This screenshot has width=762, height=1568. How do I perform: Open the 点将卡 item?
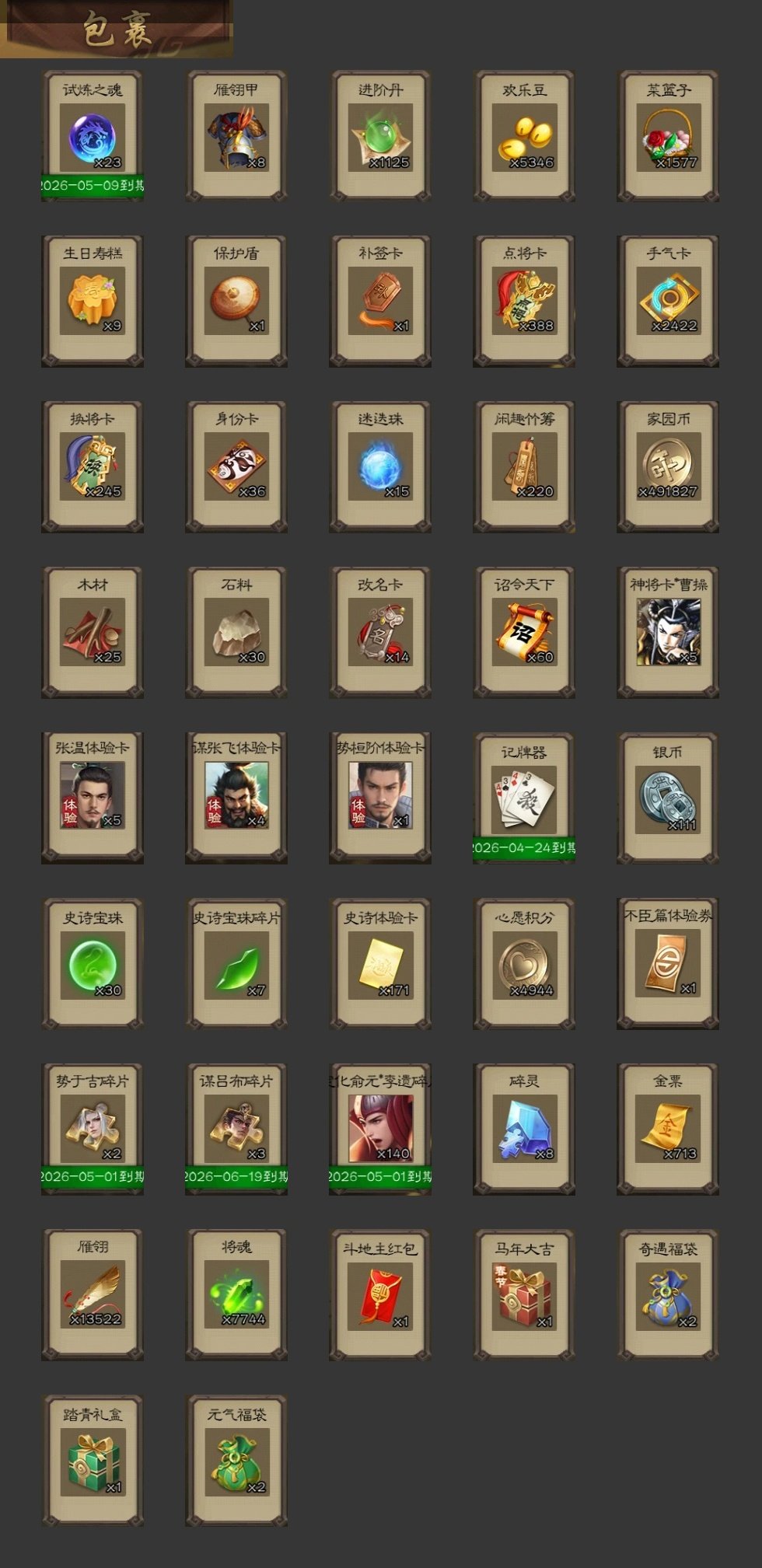524,302
